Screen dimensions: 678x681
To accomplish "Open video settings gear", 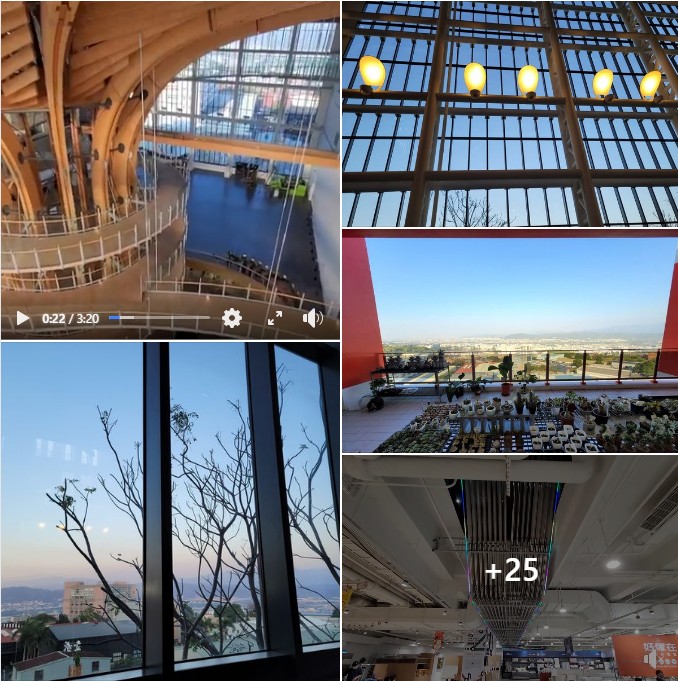I will pos(232,318).
